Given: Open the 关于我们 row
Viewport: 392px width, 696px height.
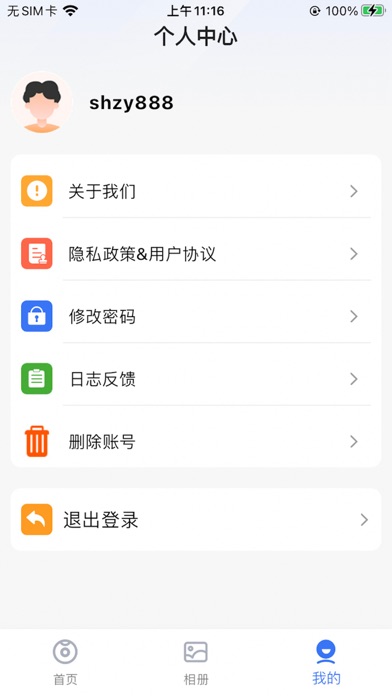Looking at the screenshot, I should (x=196, y=191).
